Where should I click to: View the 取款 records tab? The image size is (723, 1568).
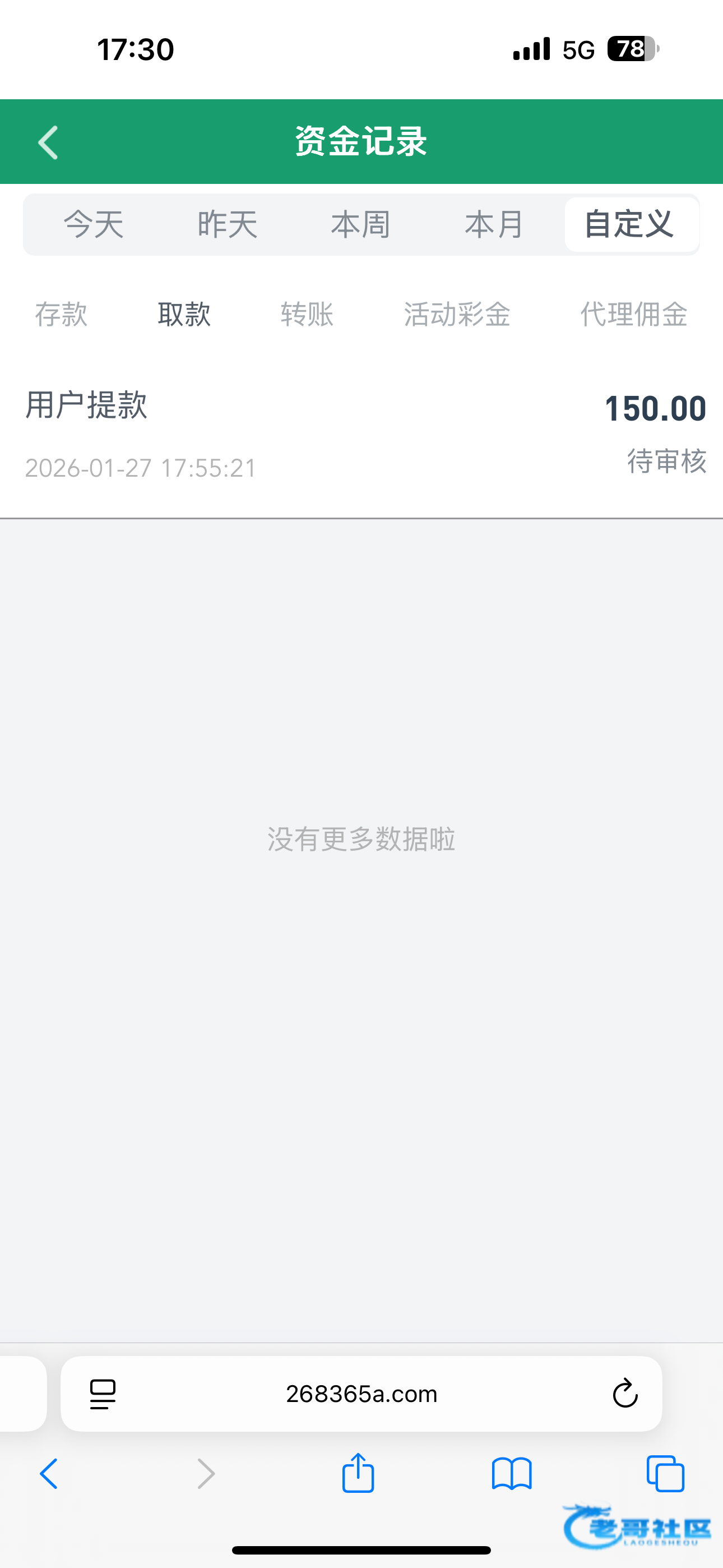click(x=184, y=315)
